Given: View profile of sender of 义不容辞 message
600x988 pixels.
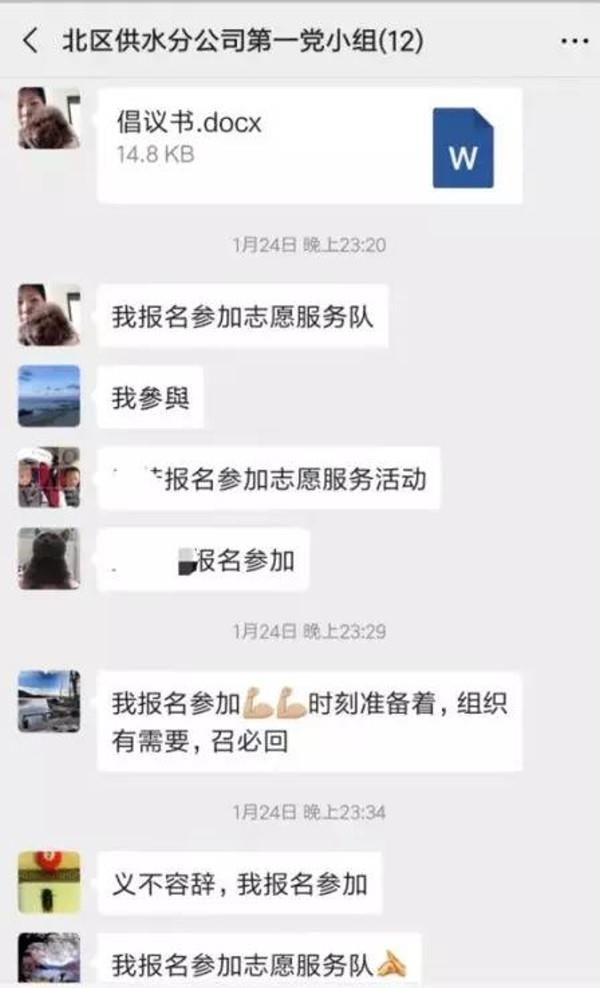Looking at the screenshot, I should (49, 882).
